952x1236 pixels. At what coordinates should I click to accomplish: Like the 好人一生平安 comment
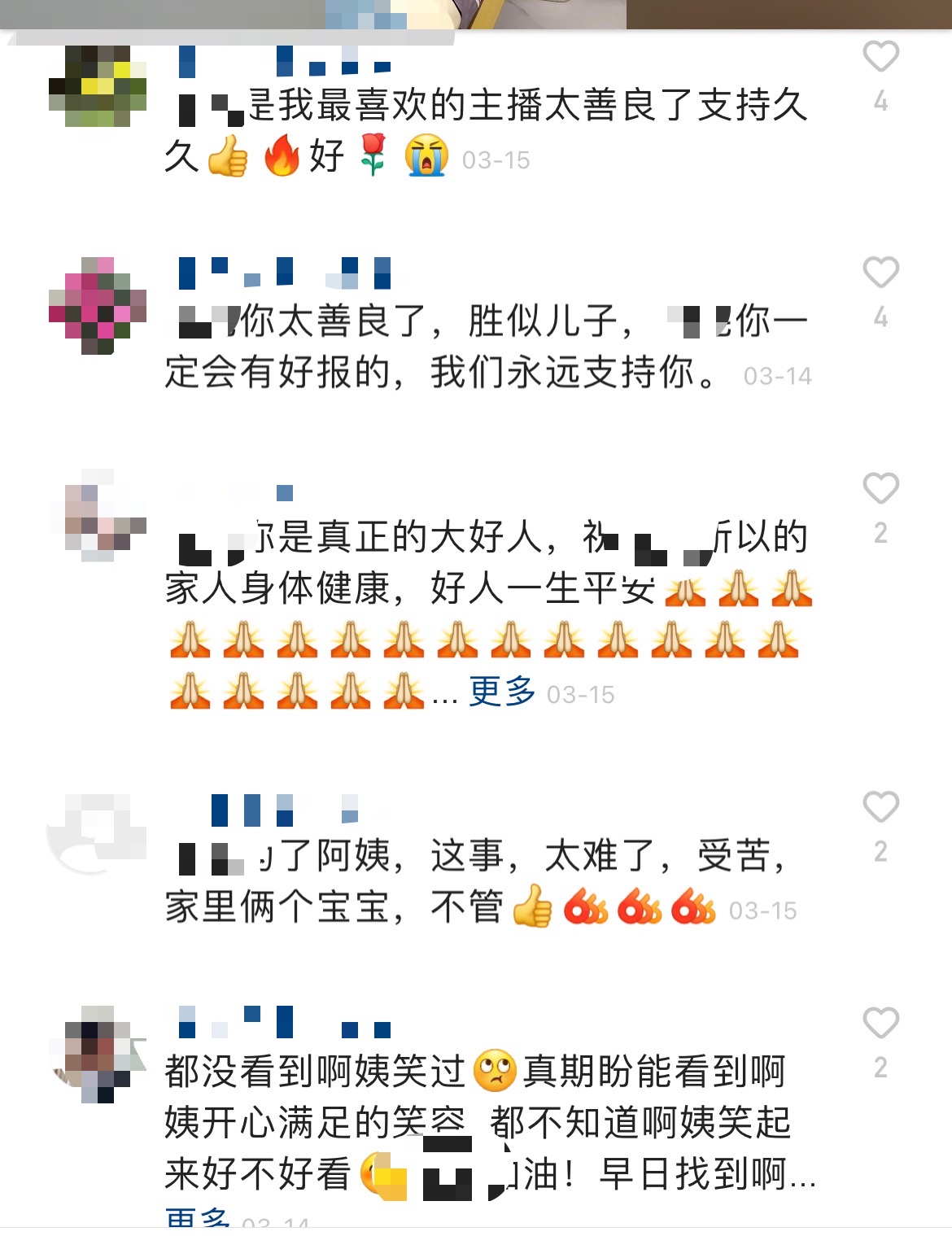[880, 489]
